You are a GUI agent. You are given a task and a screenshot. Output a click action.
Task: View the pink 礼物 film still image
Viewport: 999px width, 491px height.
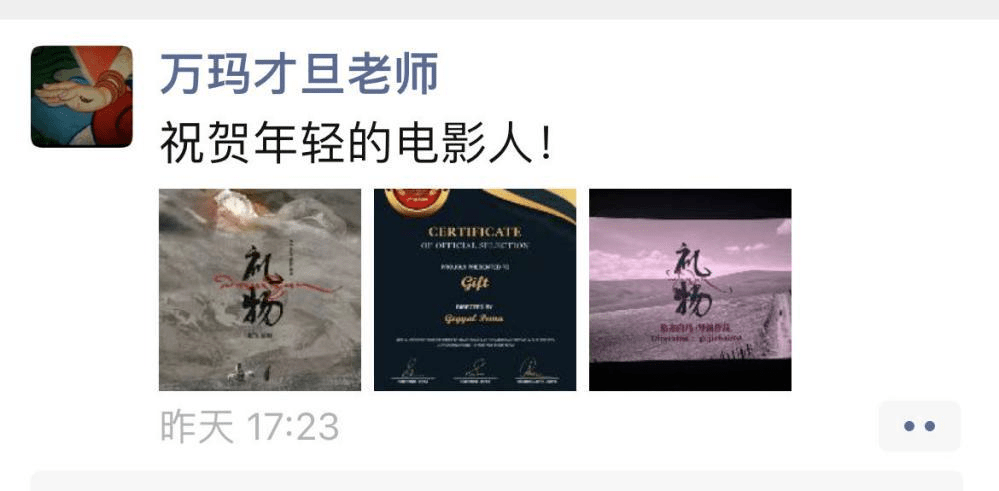(690, 289)
